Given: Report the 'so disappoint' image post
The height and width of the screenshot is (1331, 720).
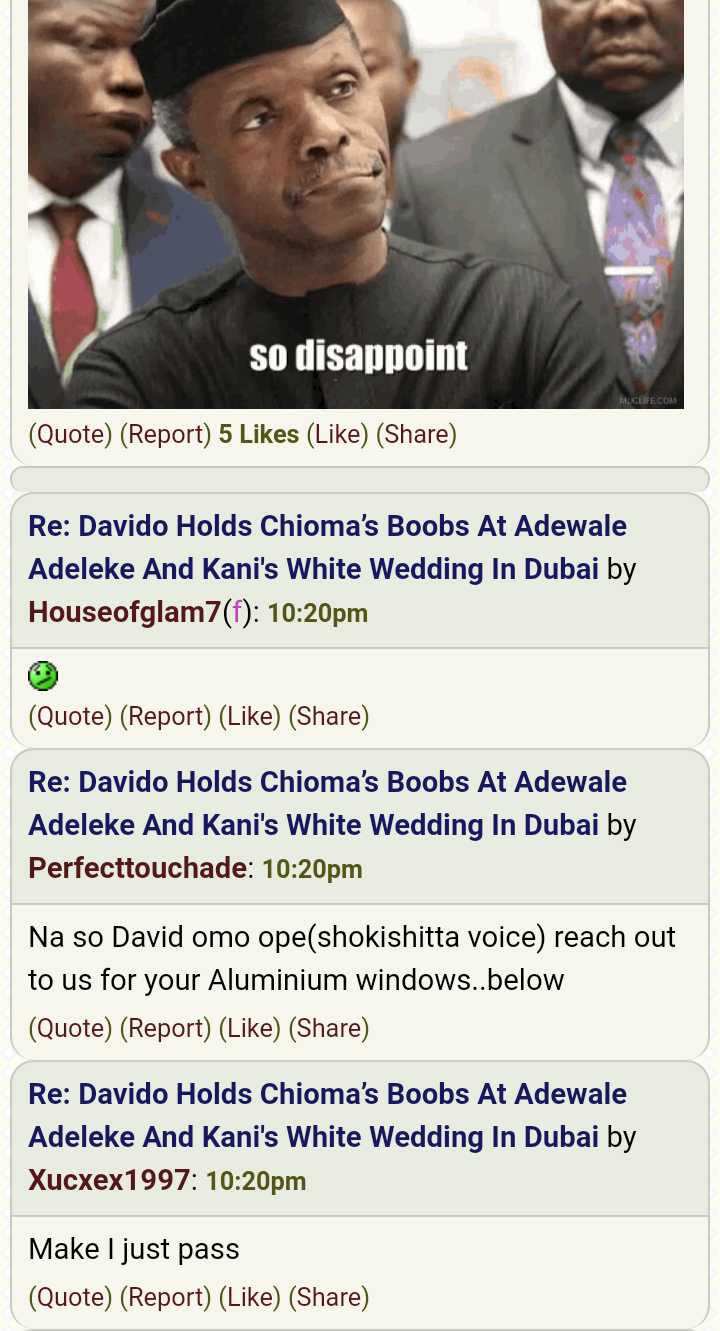Looking at the screenshot, I should [166, 434].
